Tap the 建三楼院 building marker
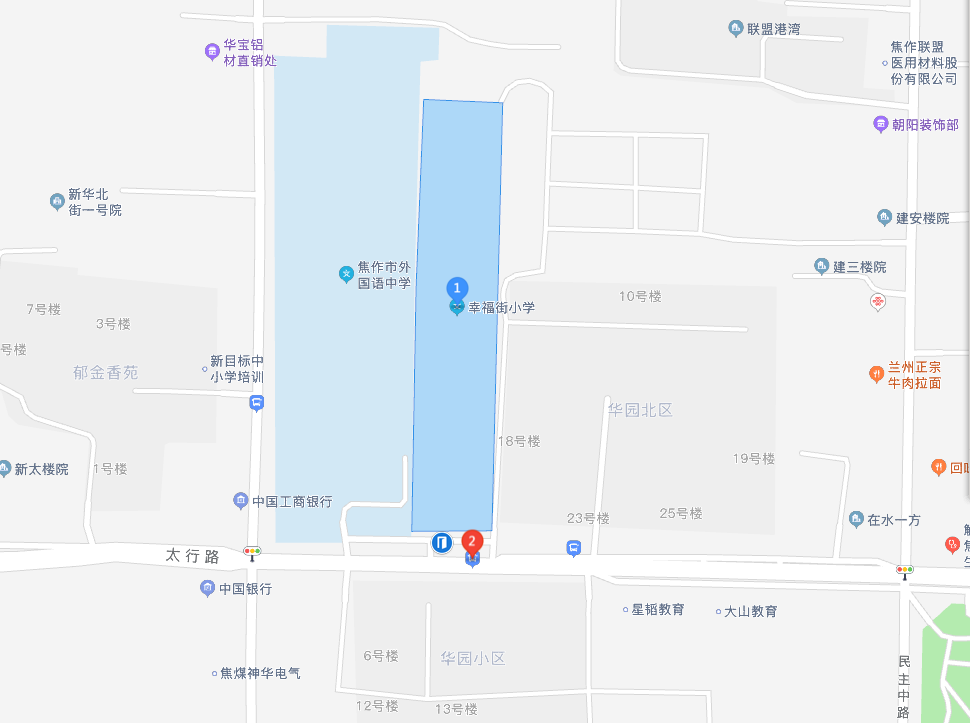The image size is (970, 723). coord(822,267)
